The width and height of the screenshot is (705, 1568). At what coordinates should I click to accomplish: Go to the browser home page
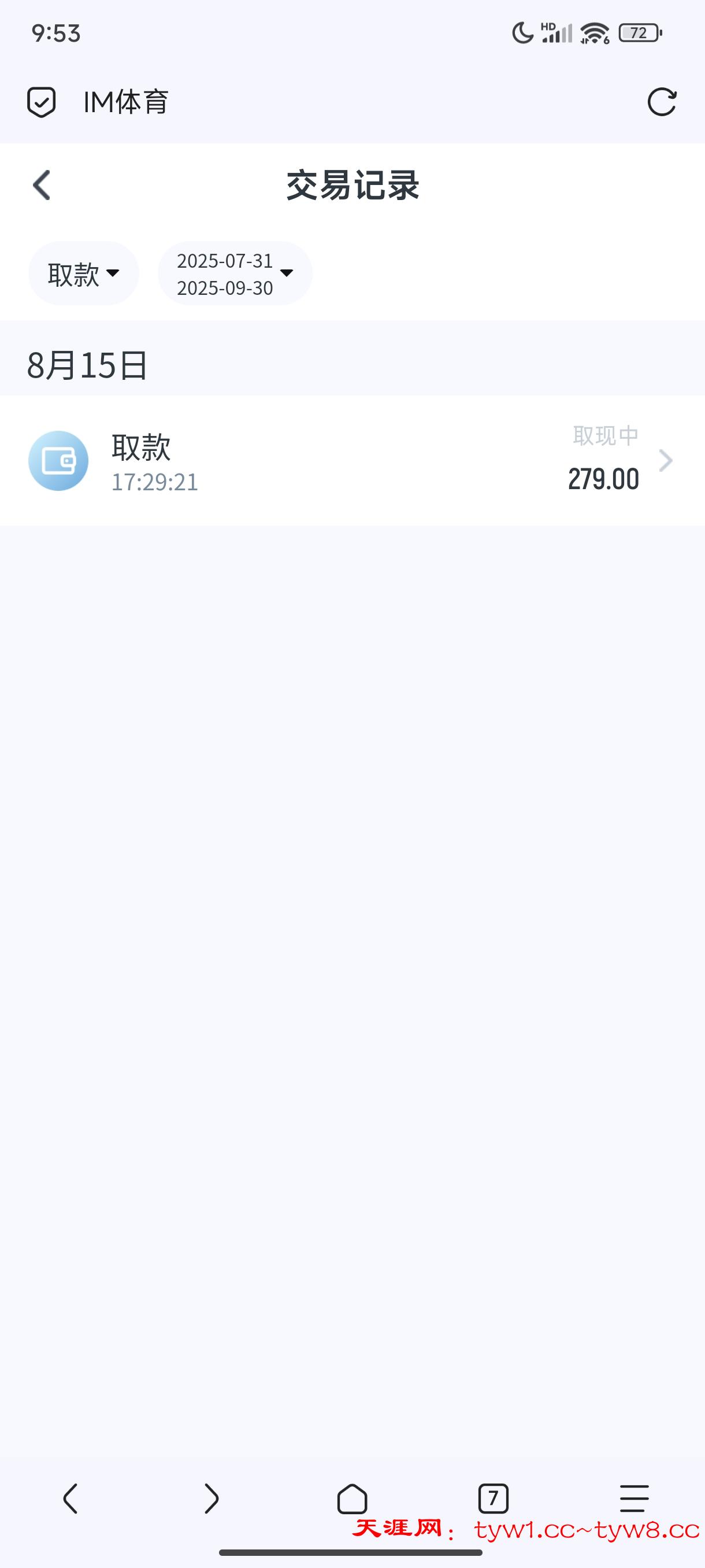pyautogui.click(x=352, y=1498)
